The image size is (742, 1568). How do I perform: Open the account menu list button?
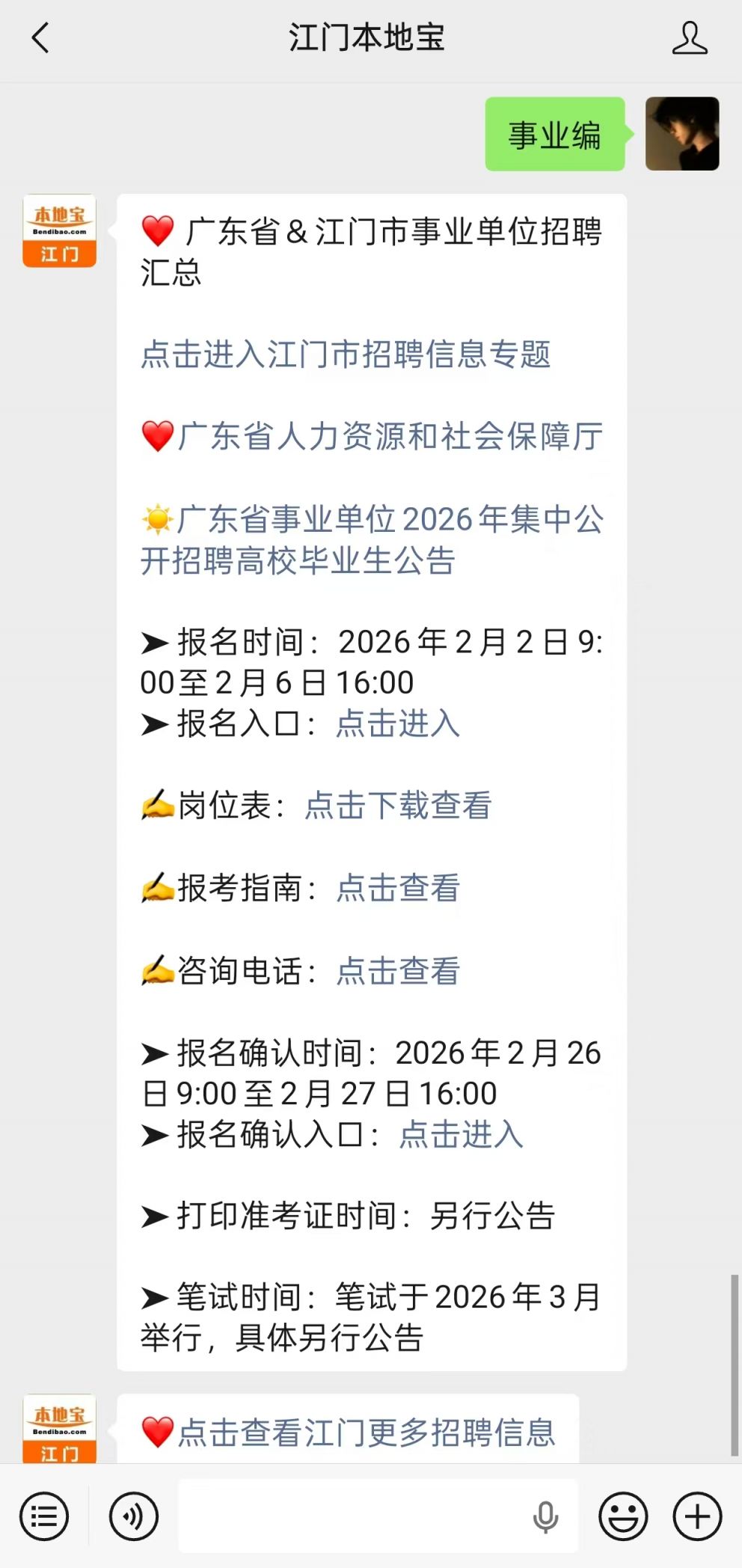[44, 1516]
